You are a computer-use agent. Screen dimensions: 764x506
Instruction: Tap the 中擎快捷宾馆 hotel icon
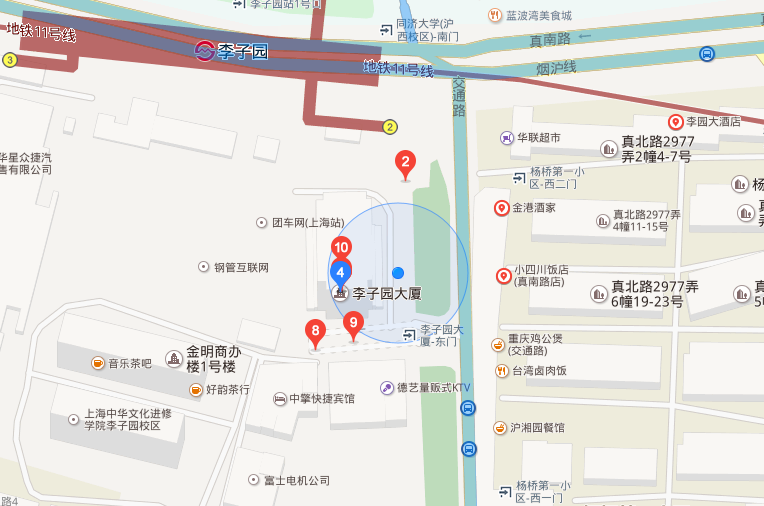pyautogui.click(x=281, y=398)
